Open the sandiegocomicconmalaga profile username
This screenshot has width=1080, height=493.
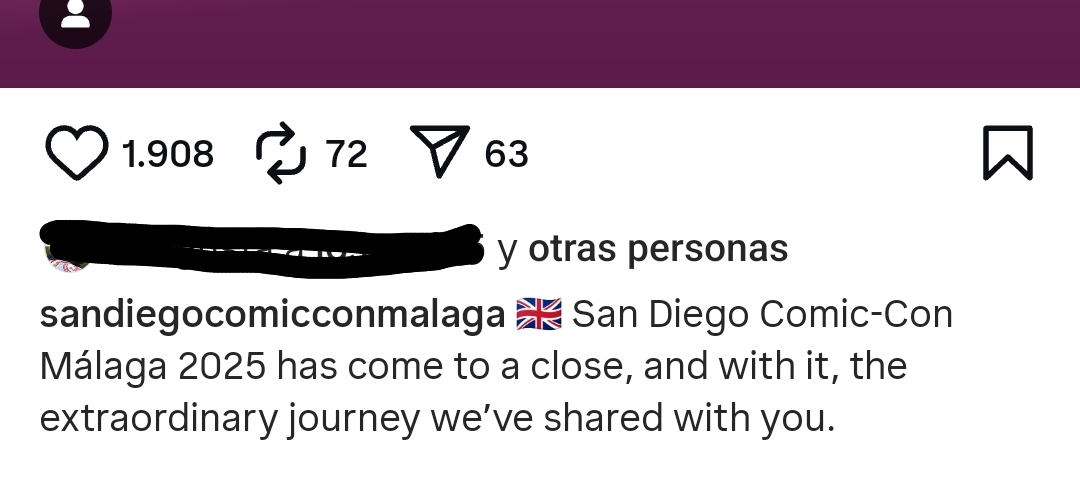[271, 315]
